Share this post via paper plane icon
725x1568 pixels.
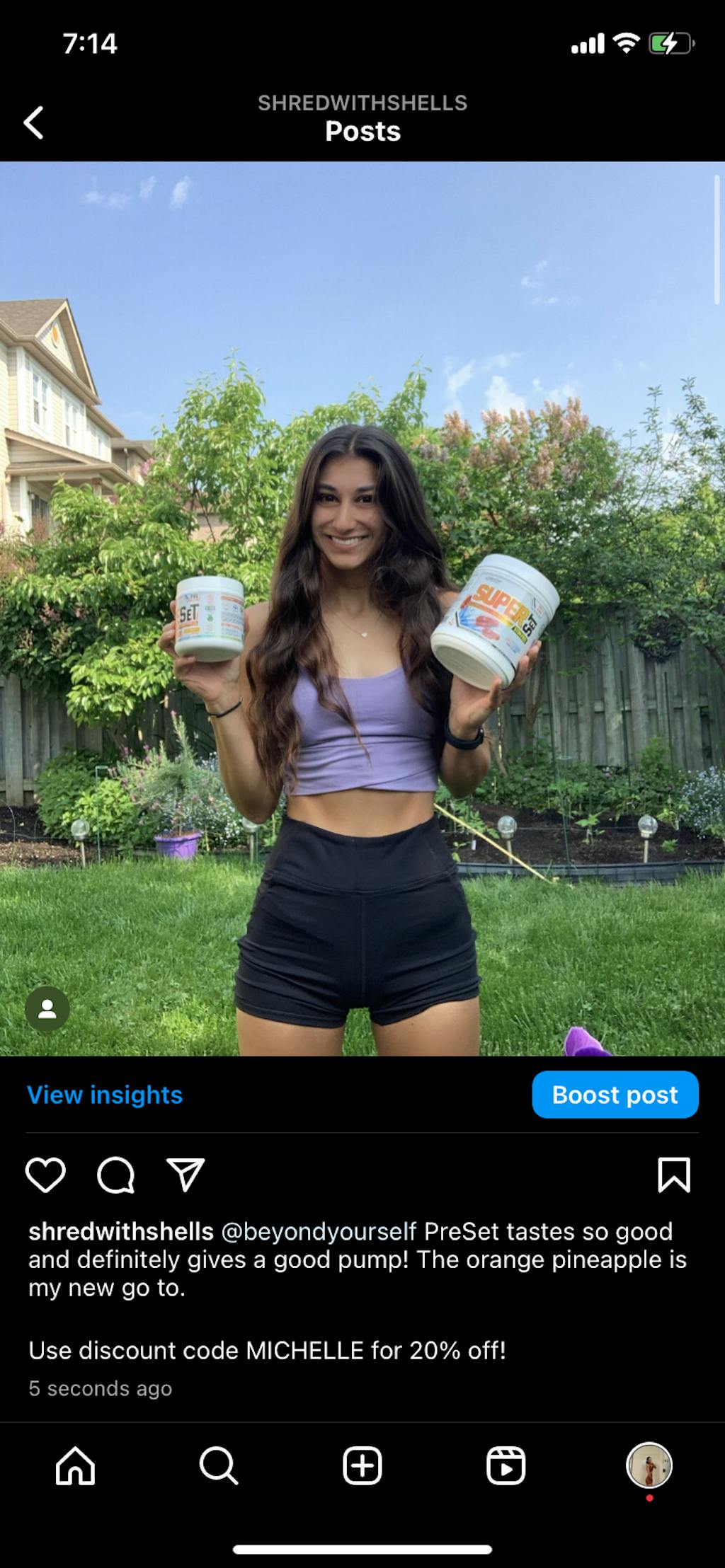coord(185,1175)
